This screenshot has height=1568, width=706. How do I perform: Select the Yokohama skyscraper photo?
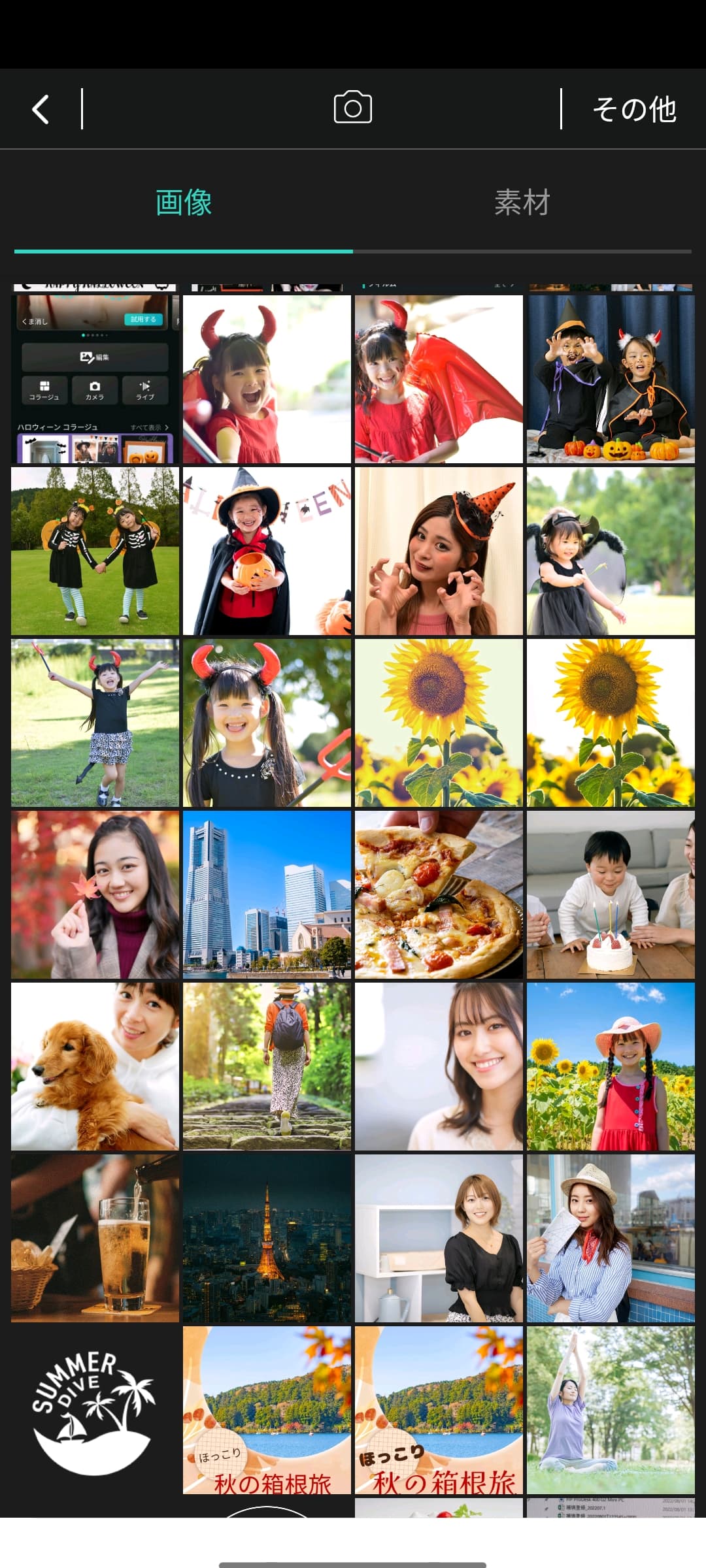(x=267, y=894)
